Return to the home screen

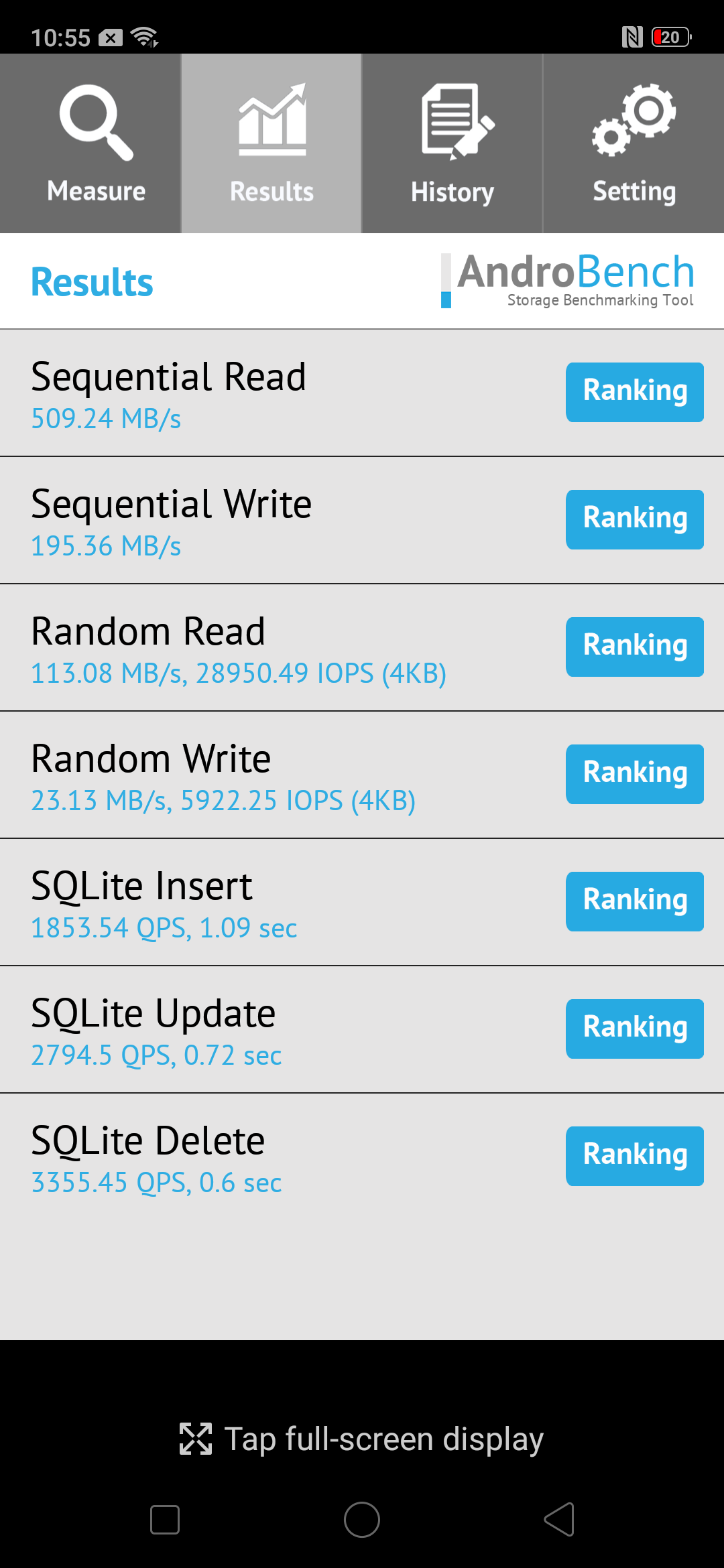(x=362, y=1519)
